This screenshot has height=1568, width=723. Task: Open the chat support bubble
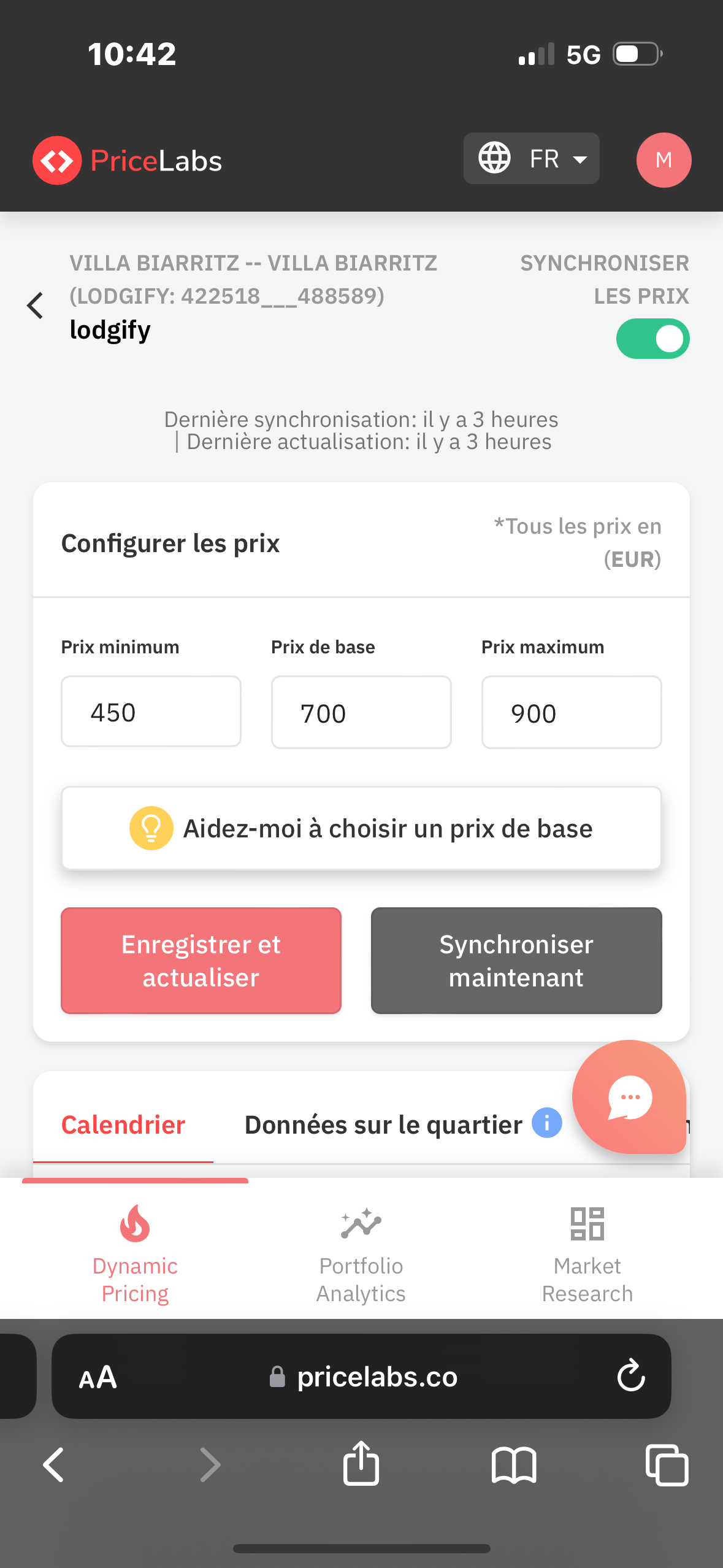(x=629, y=1097)
